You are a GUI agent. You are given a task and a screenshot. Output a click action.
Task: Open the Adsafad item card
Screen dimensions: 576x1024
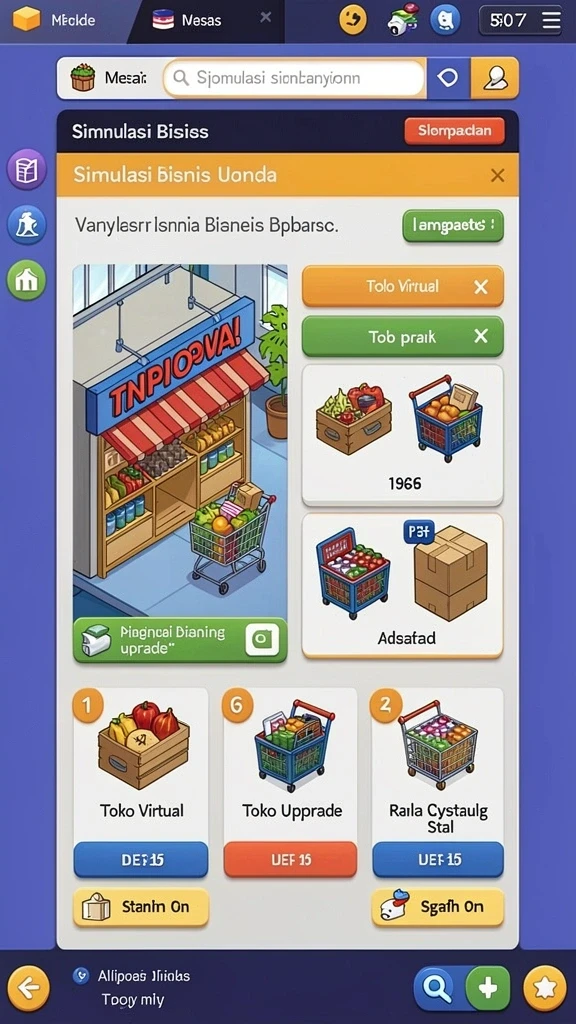point(402,585)
